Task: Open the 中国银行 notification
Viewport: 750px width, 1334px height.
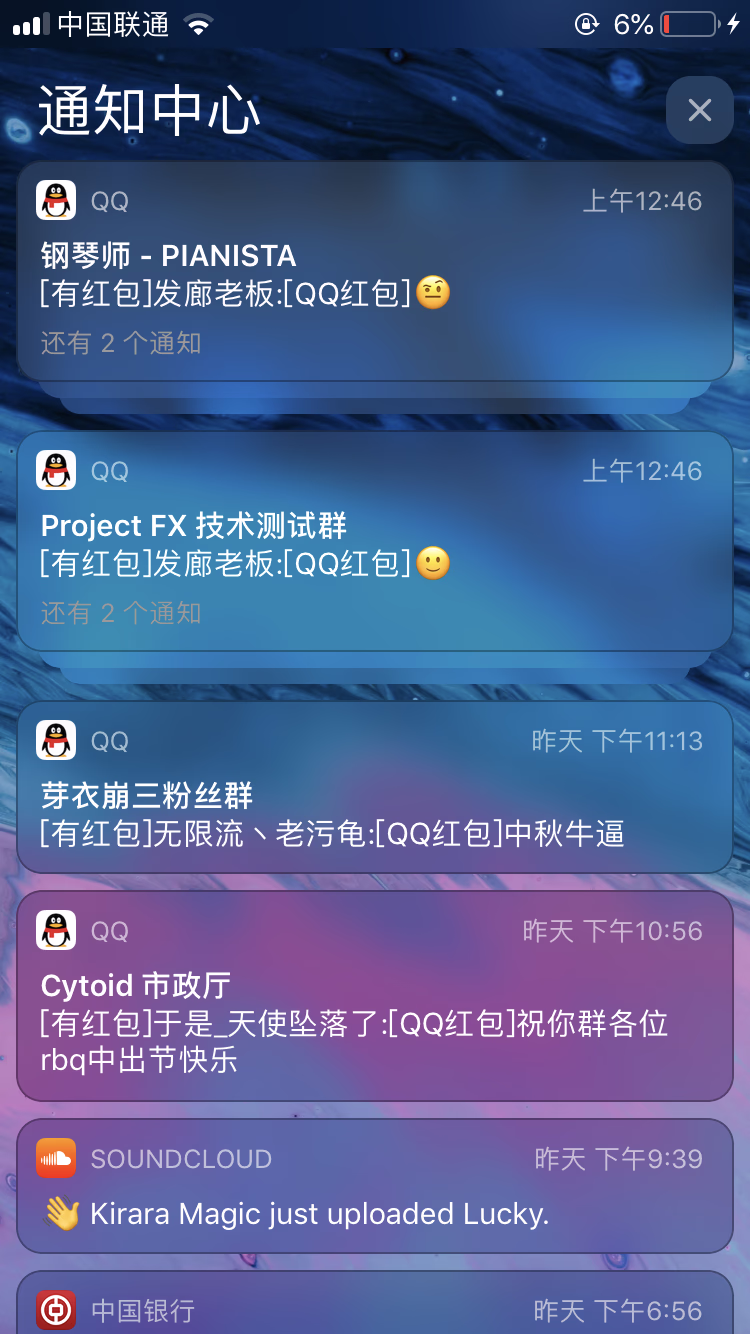Action: 375,1306
